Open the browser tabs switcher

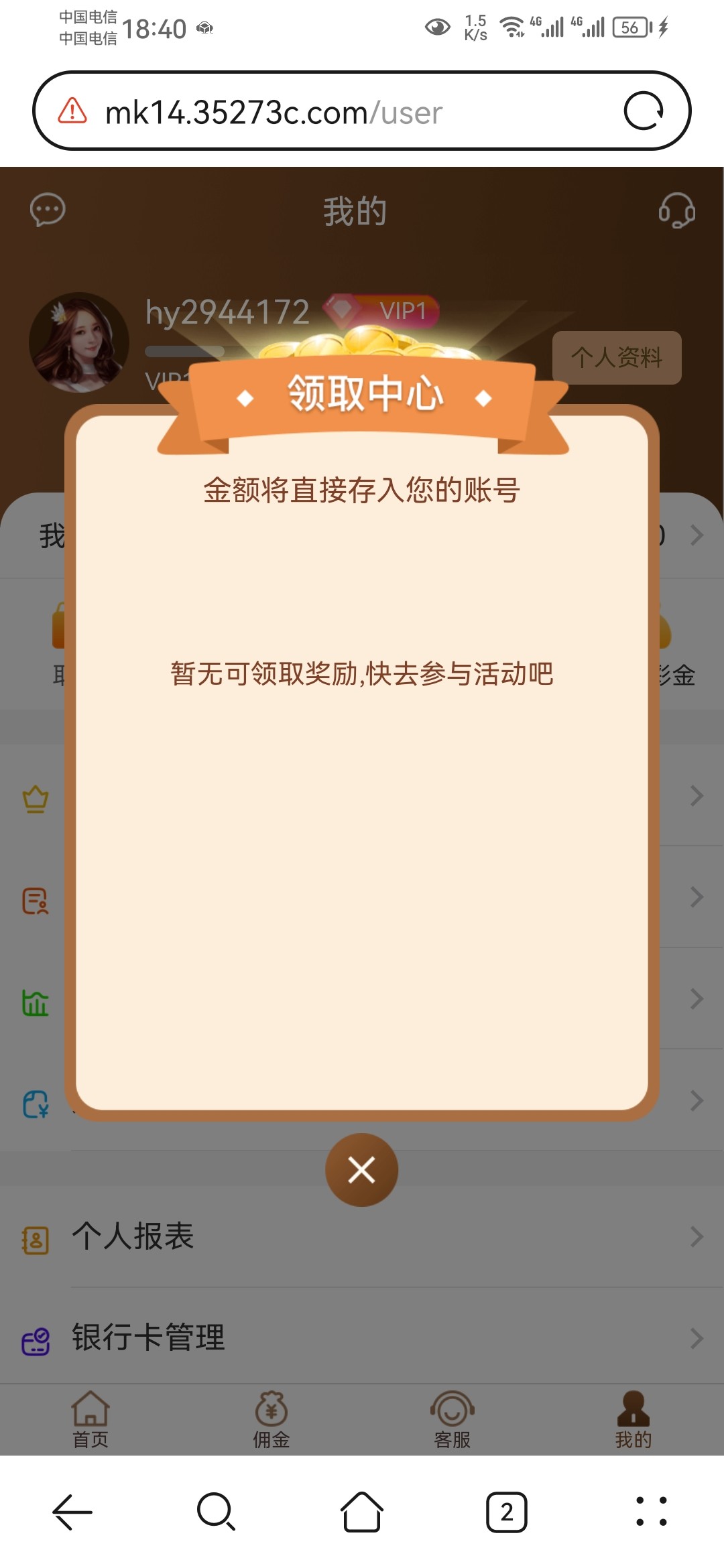point(507,1512)
